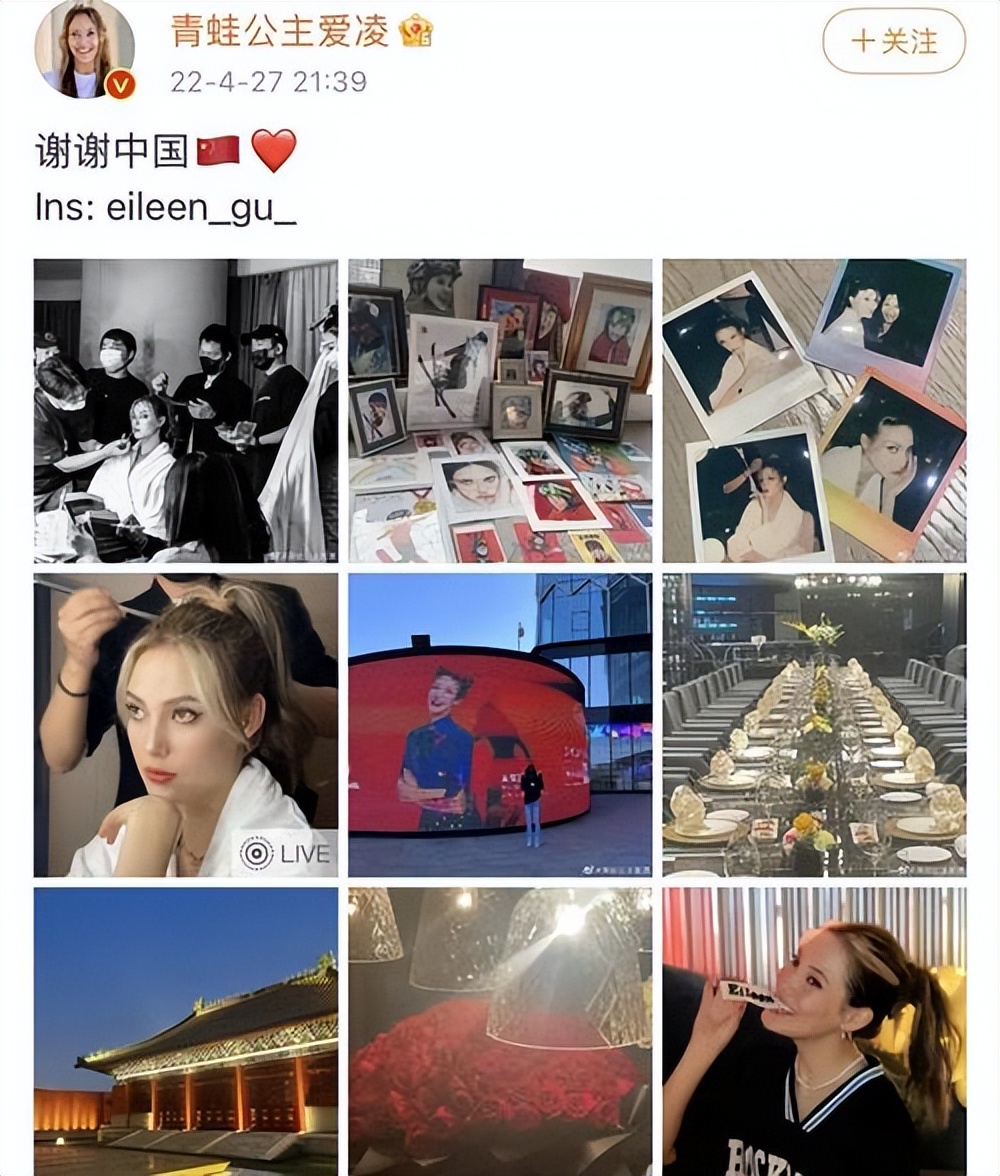Image resolution: width=1000 pixels, height=1176 pixels.
Task: Open the photo of Eileen biting the name card
Action: pos(813,1030)
